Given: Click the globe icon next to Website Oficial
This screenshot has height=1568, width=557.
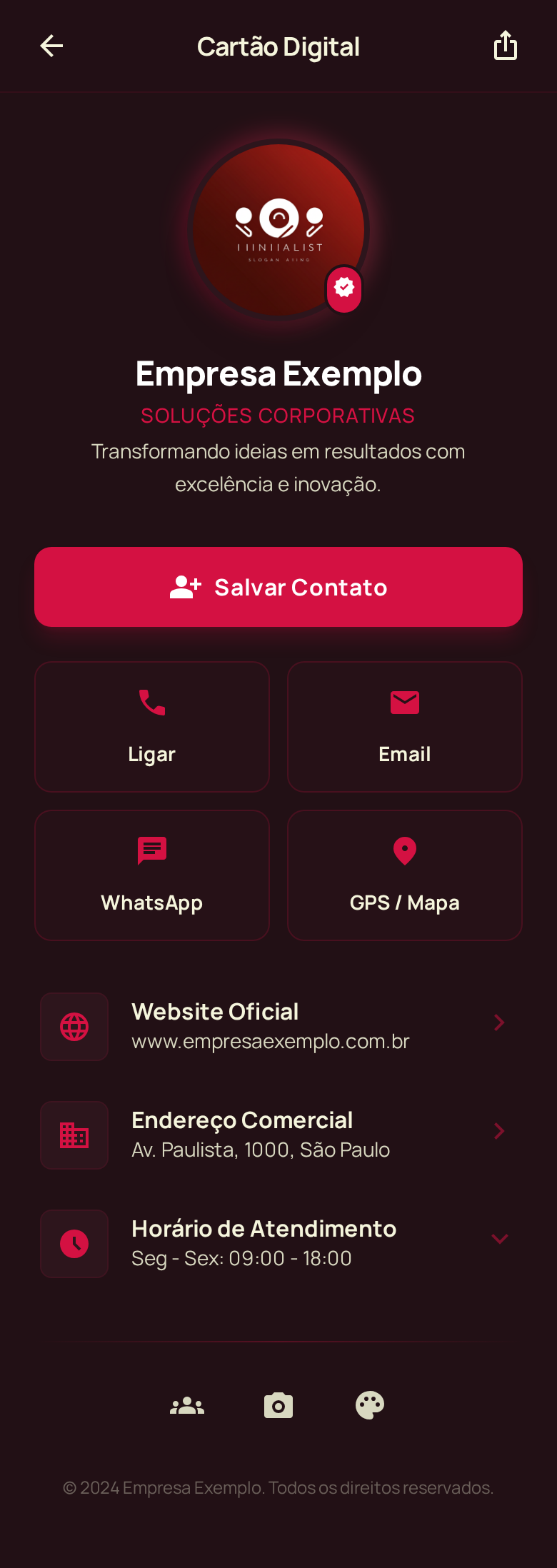Looking at the screenshot, I should (x=74, y=1026).
